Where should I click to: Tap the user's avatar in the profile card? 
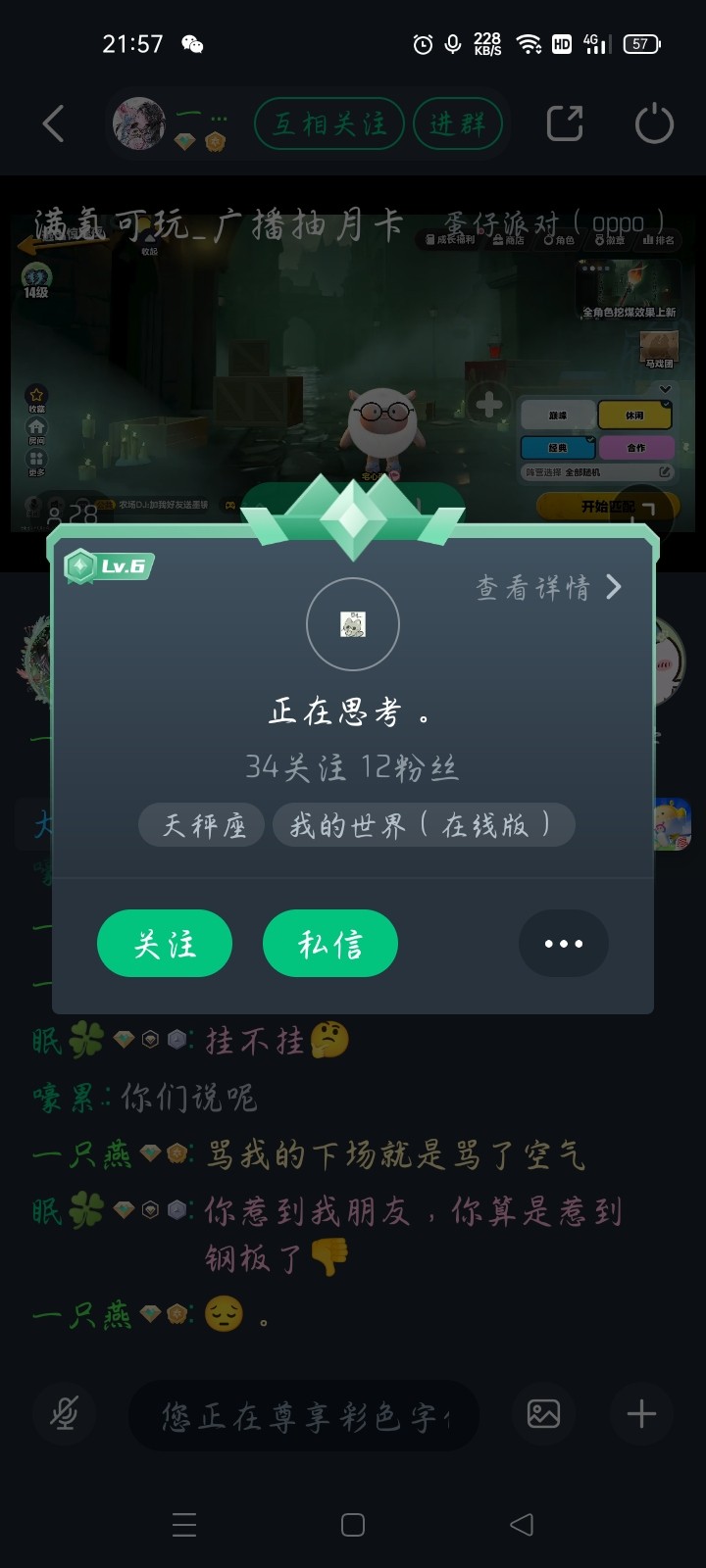353,624
